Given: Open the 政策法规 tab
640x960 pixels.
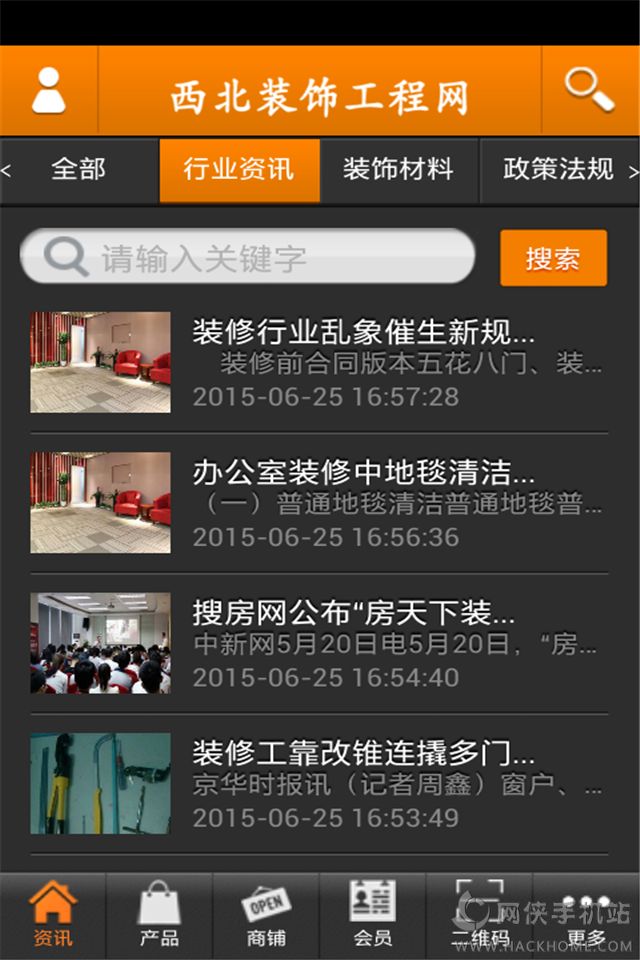Looking at the screenshot, I should point(558,170).
